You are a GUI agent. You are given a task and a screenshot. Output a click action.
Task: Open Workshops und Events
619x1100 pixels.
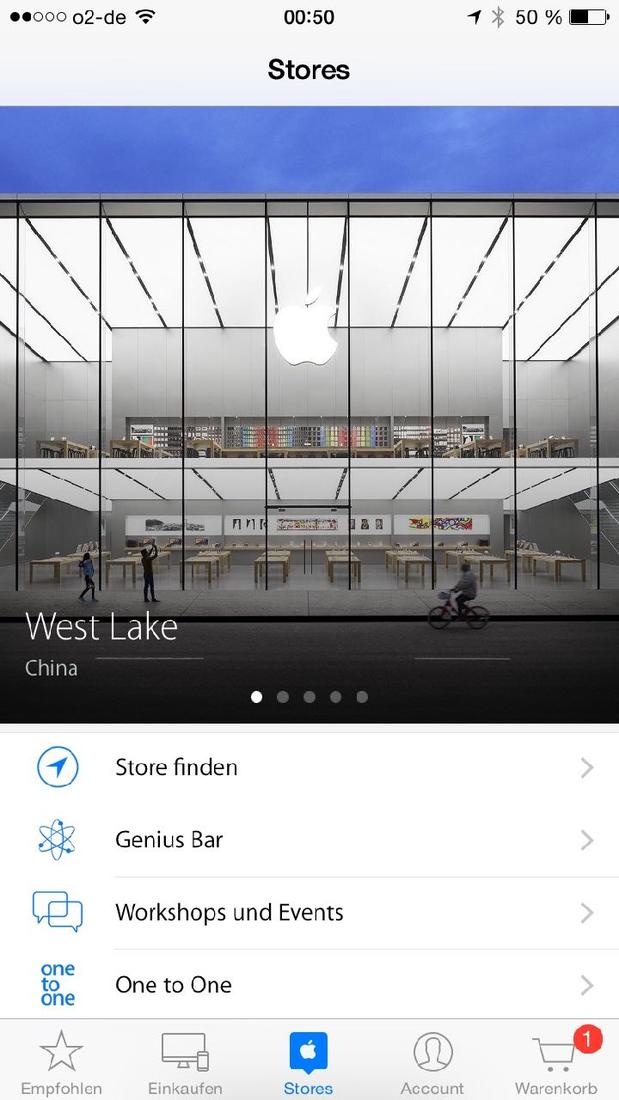[x=310, y=912]
